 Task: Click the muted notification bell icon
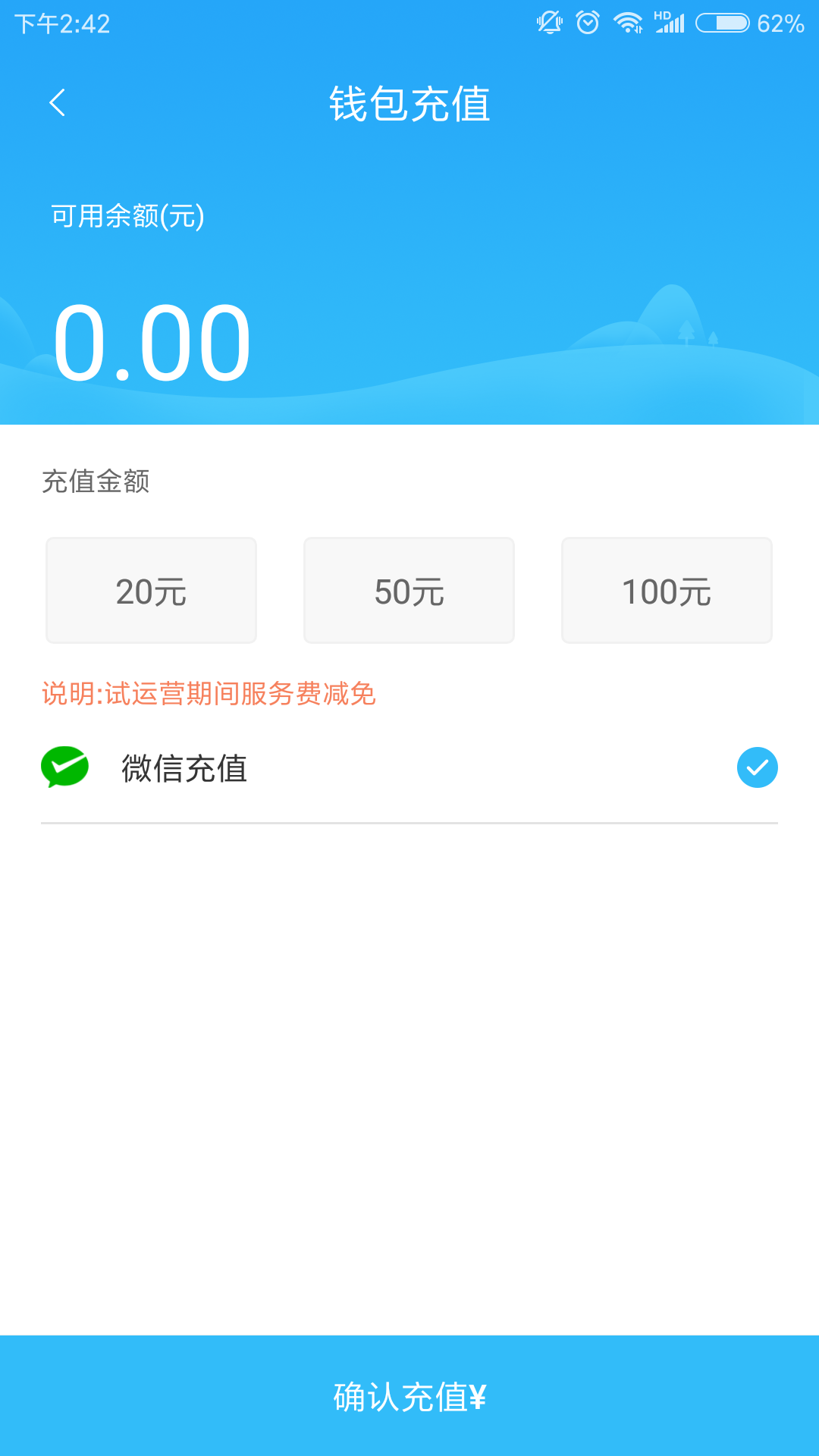pyautogui.click(x=548, y=22)
